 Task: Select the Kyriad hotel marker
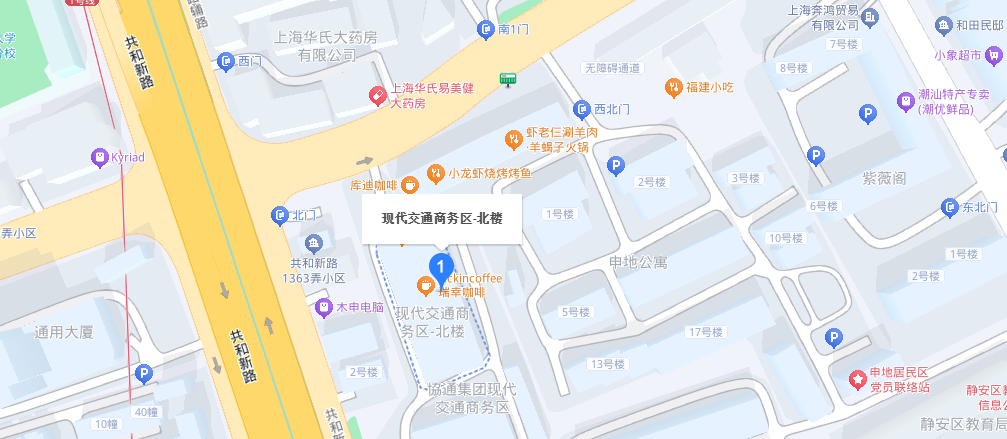click(x=99, y=157)
